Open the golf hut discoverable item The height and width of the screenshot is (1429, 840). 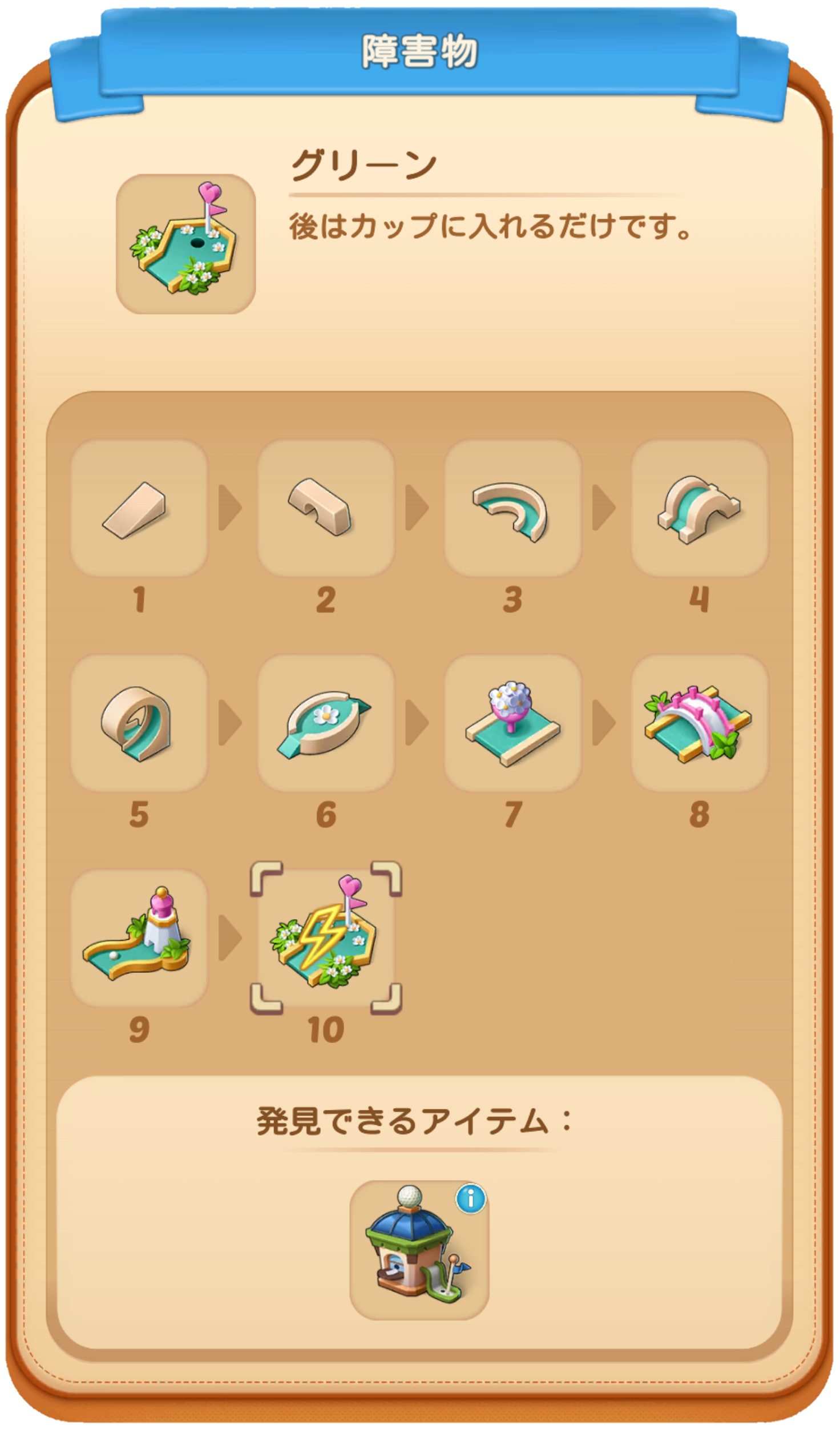point(419,1250)
